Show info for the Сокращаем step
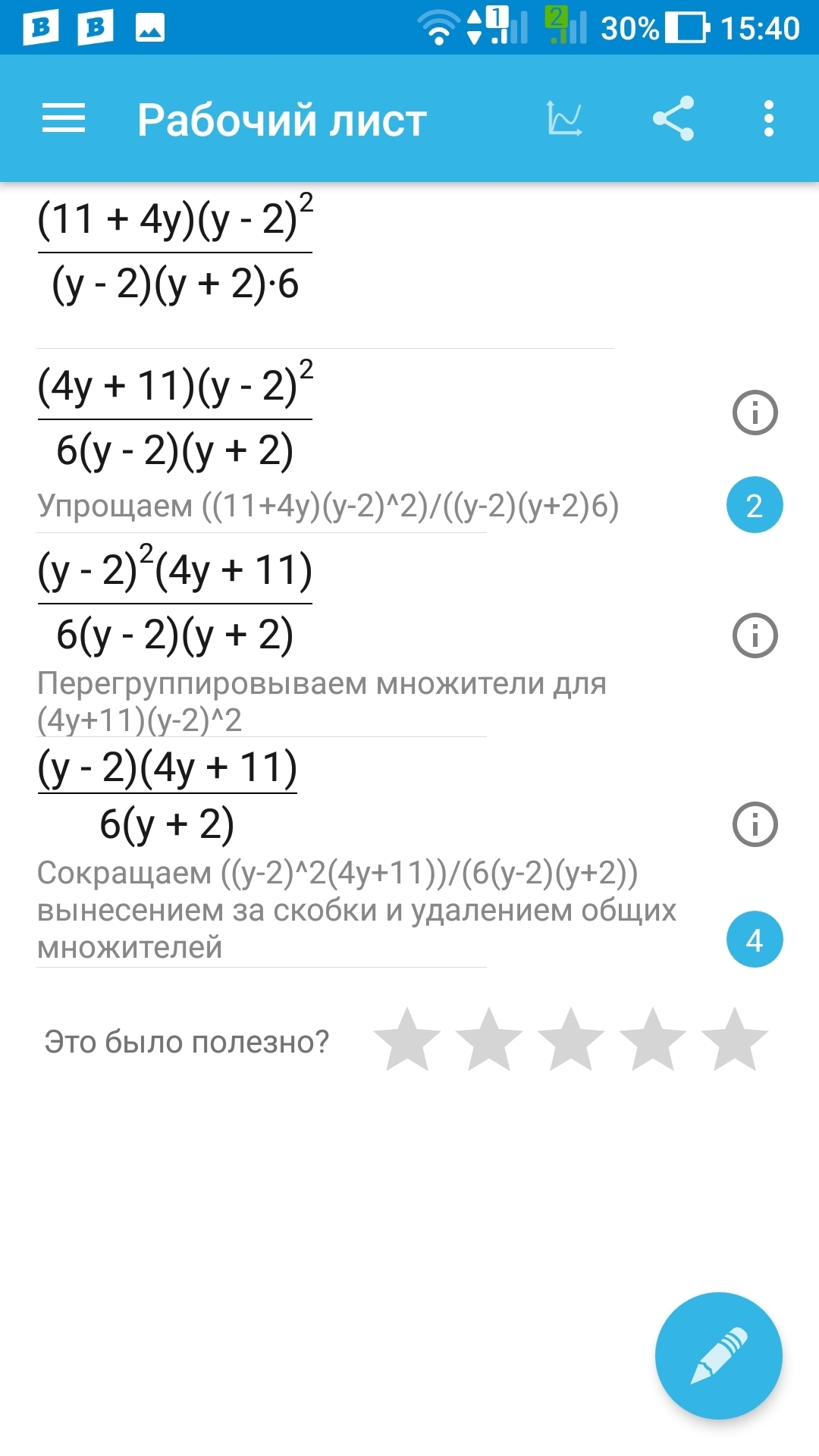Viewport: 819px width, 1456px height. click(755, 824)
